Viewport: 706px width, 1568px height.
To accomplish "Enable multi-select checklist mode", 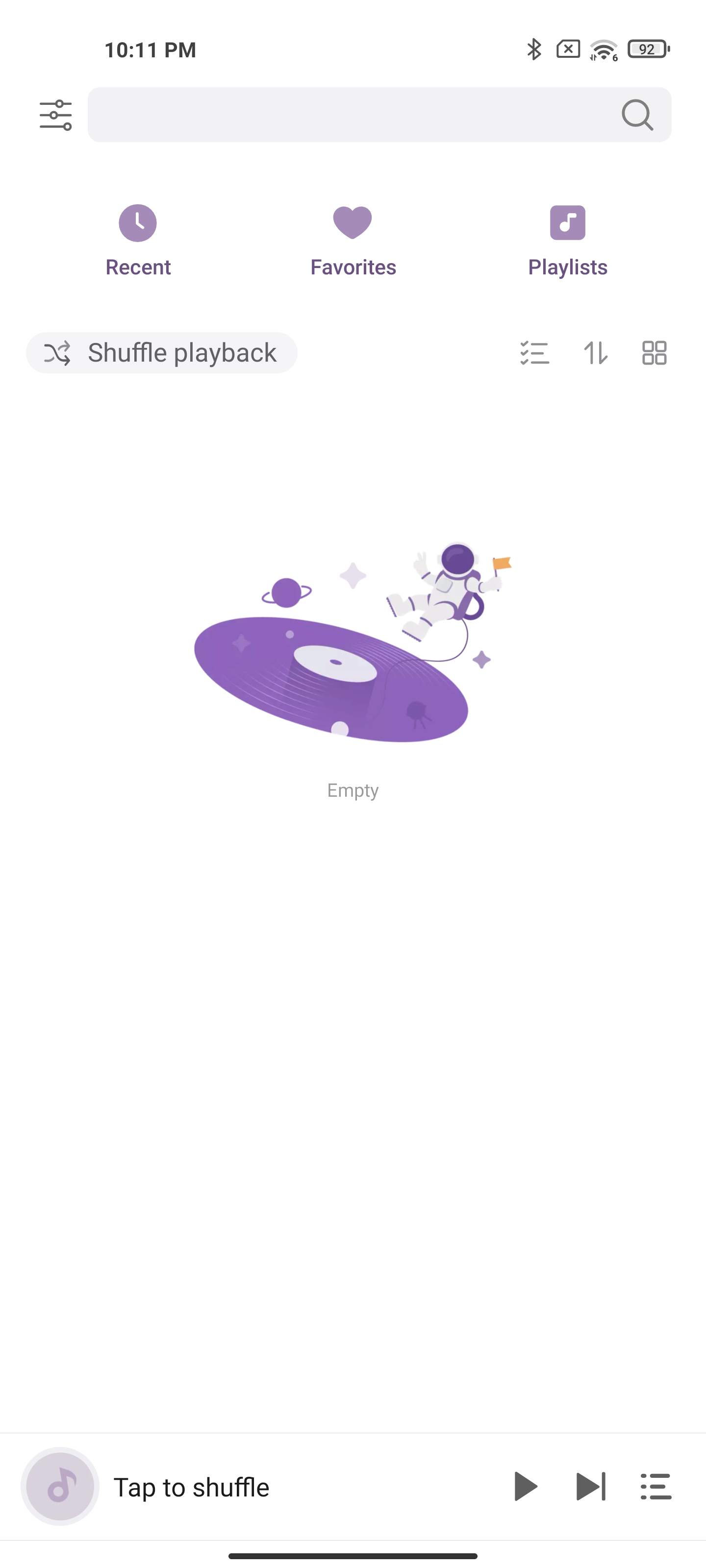I will click(x=534, y=352).
